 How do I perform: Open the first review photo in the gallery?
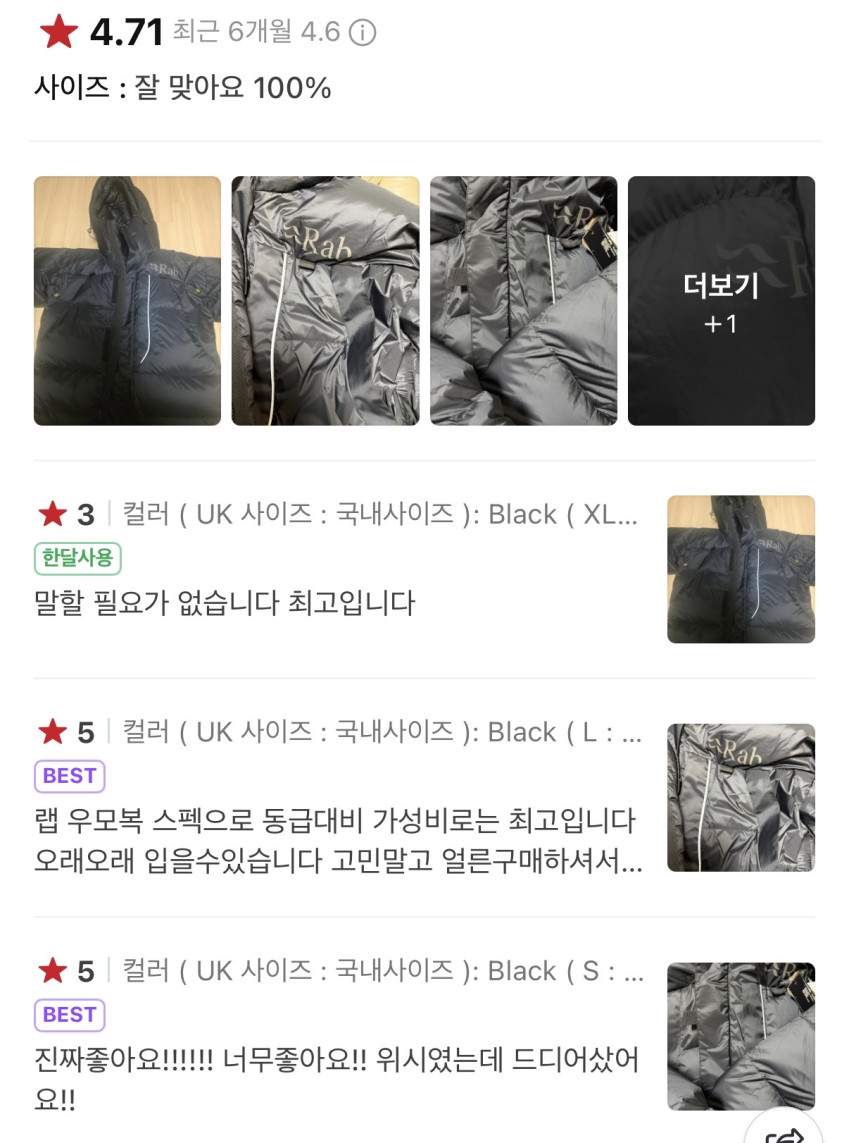click(127, 301)
